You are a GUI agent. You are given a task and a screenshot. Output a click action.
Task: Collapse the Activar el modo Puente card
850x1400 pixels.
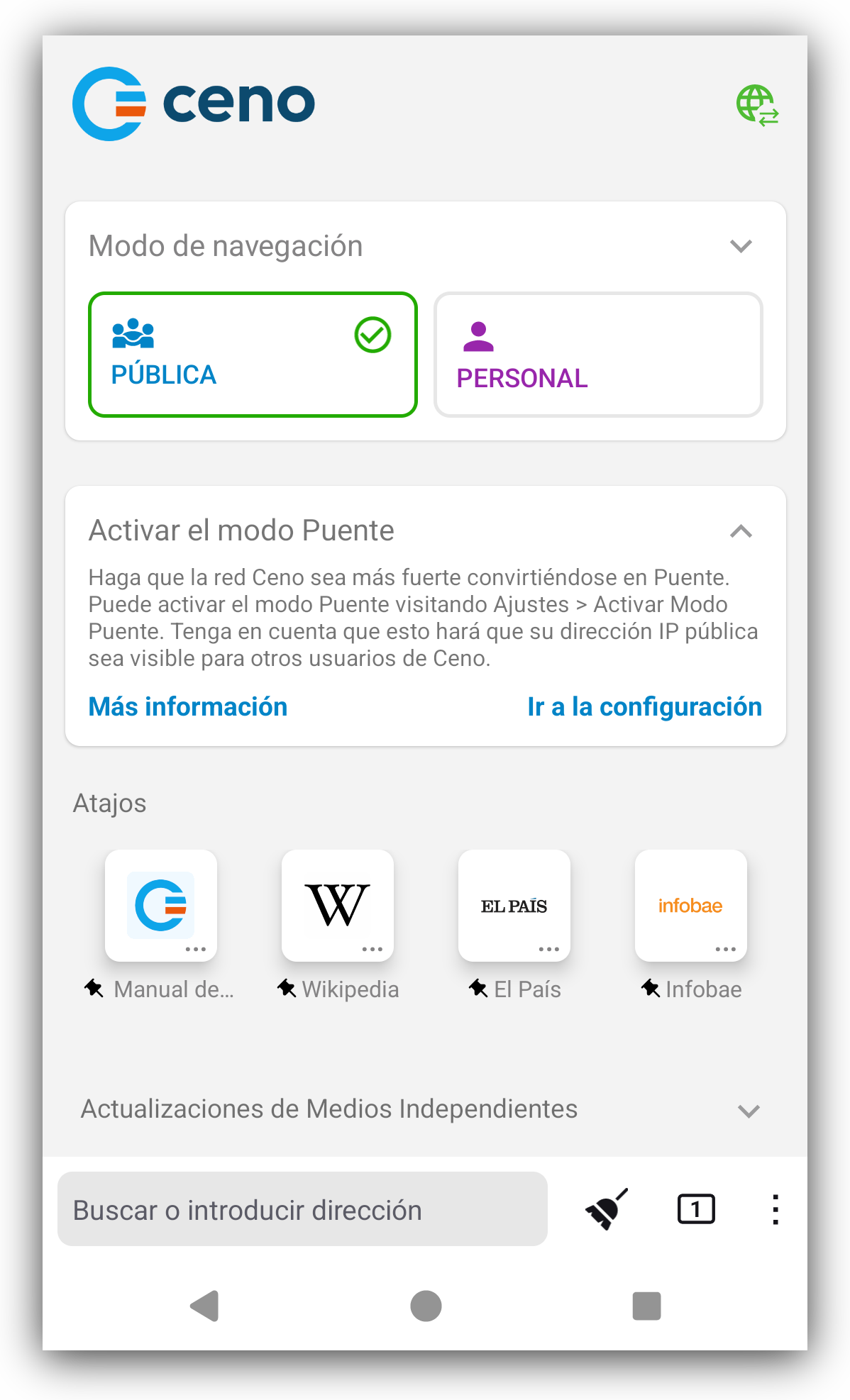tap(741, 531)
